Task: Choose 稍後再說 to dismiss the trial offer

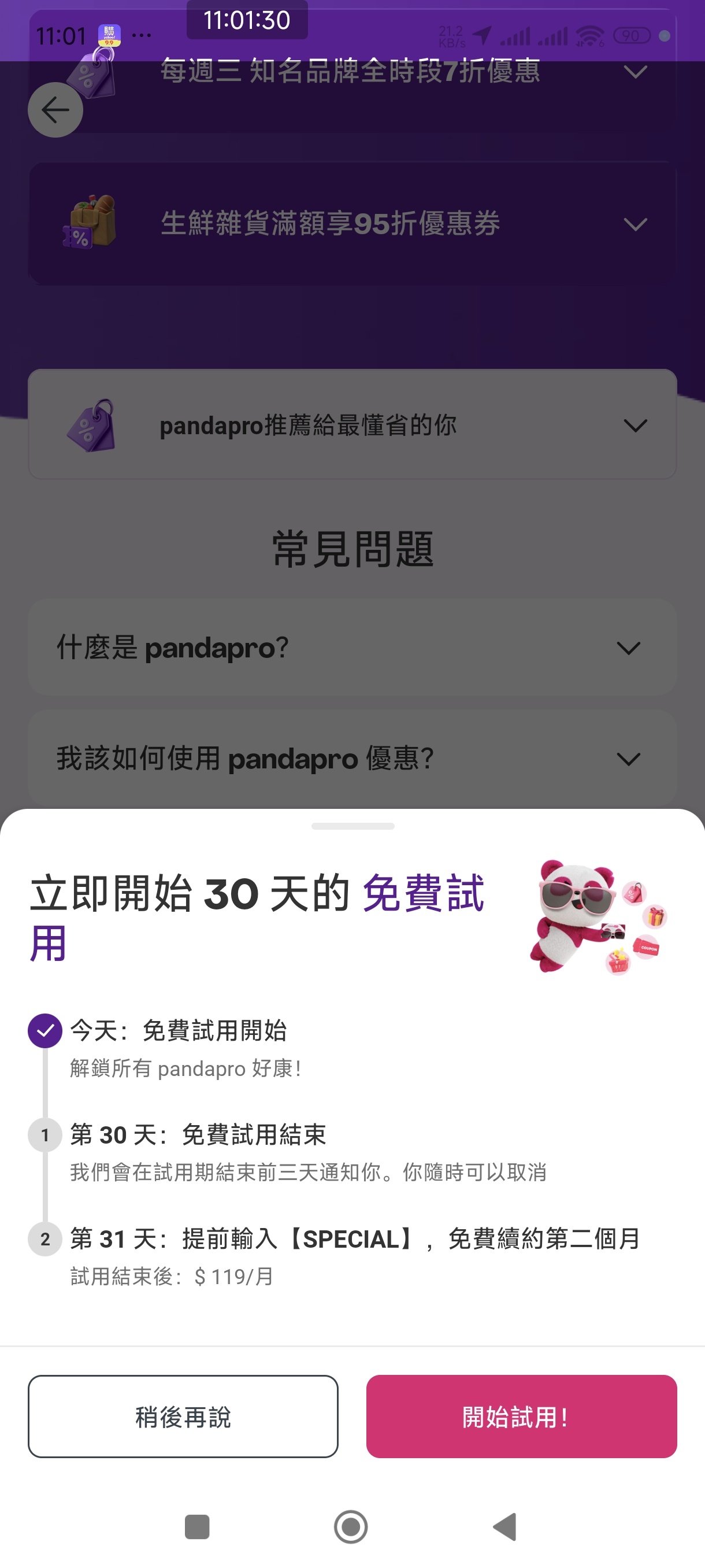Action: pos(183,1416)
